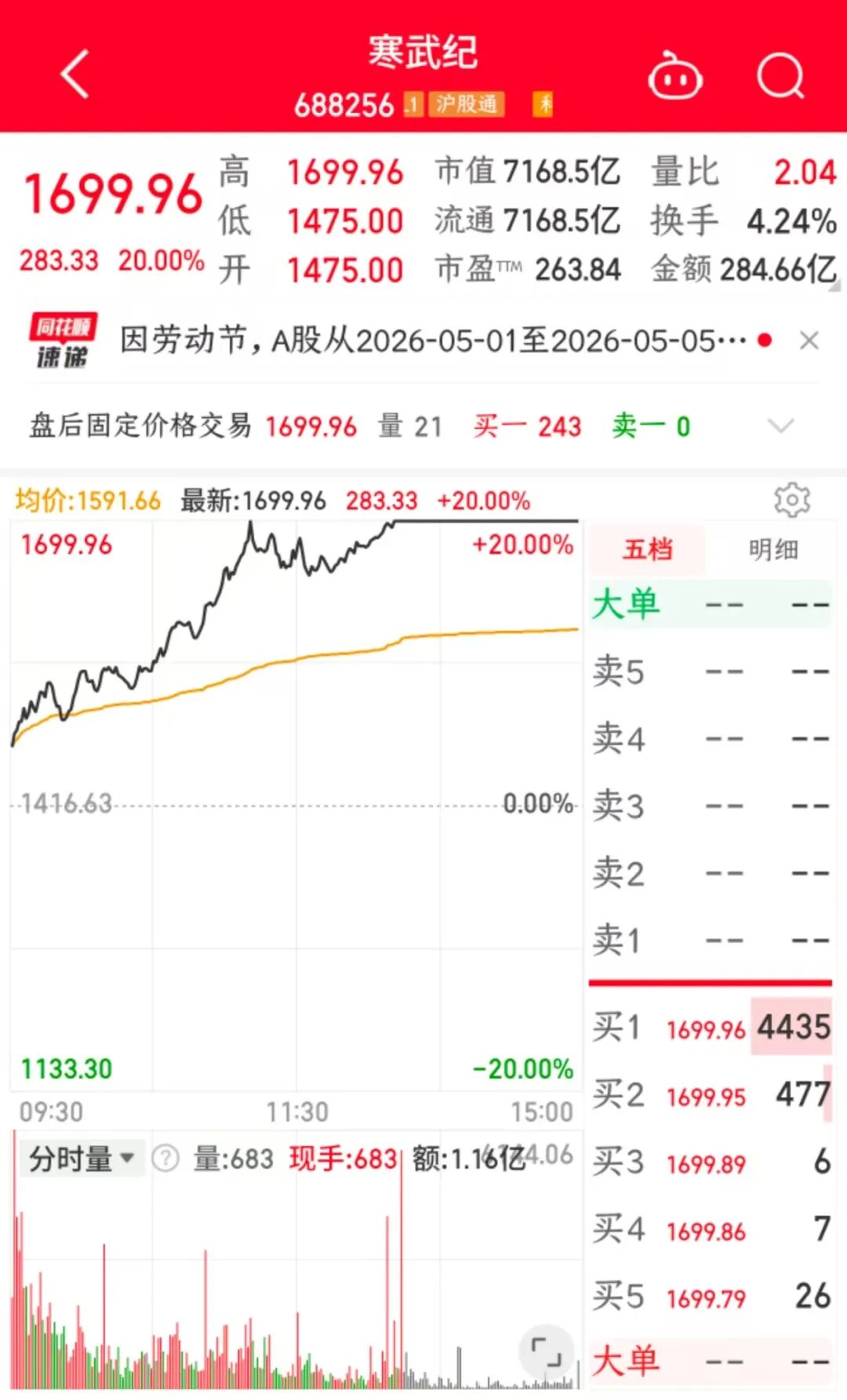Open stock search magnifier
847x1400 pixels.
click(x=780, y=76)
